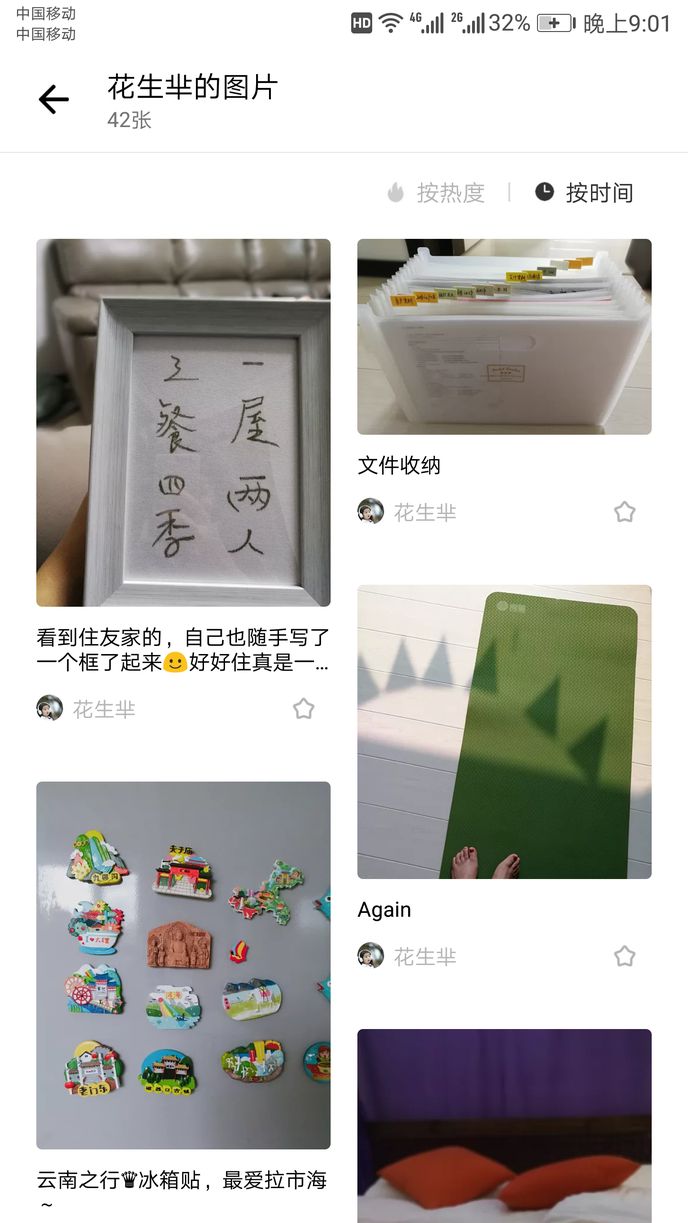Sort pictures by 按热度

click(x=436, y=192)
